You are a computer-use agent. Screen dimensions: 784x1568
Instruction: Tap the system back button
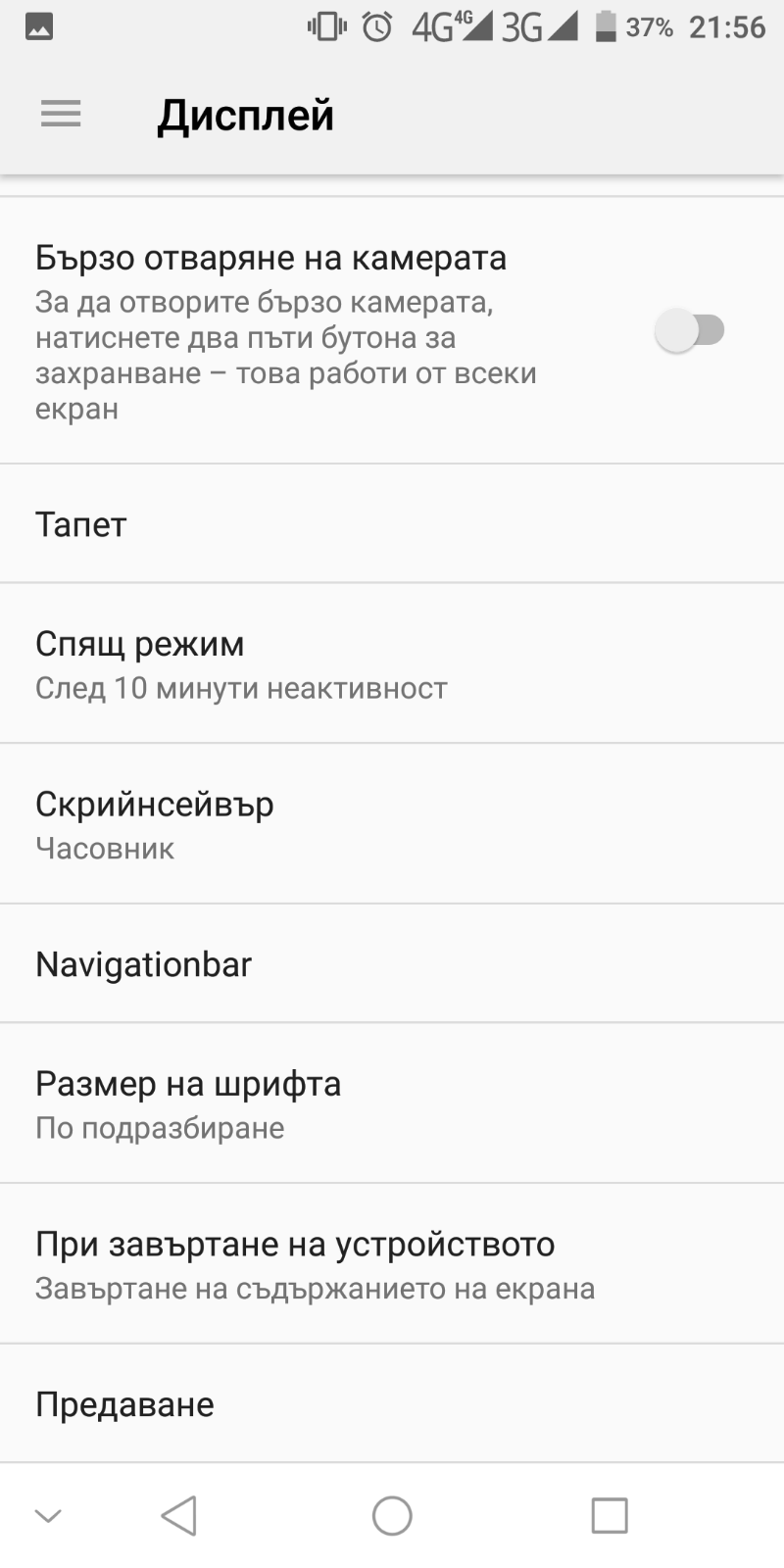179,1516
